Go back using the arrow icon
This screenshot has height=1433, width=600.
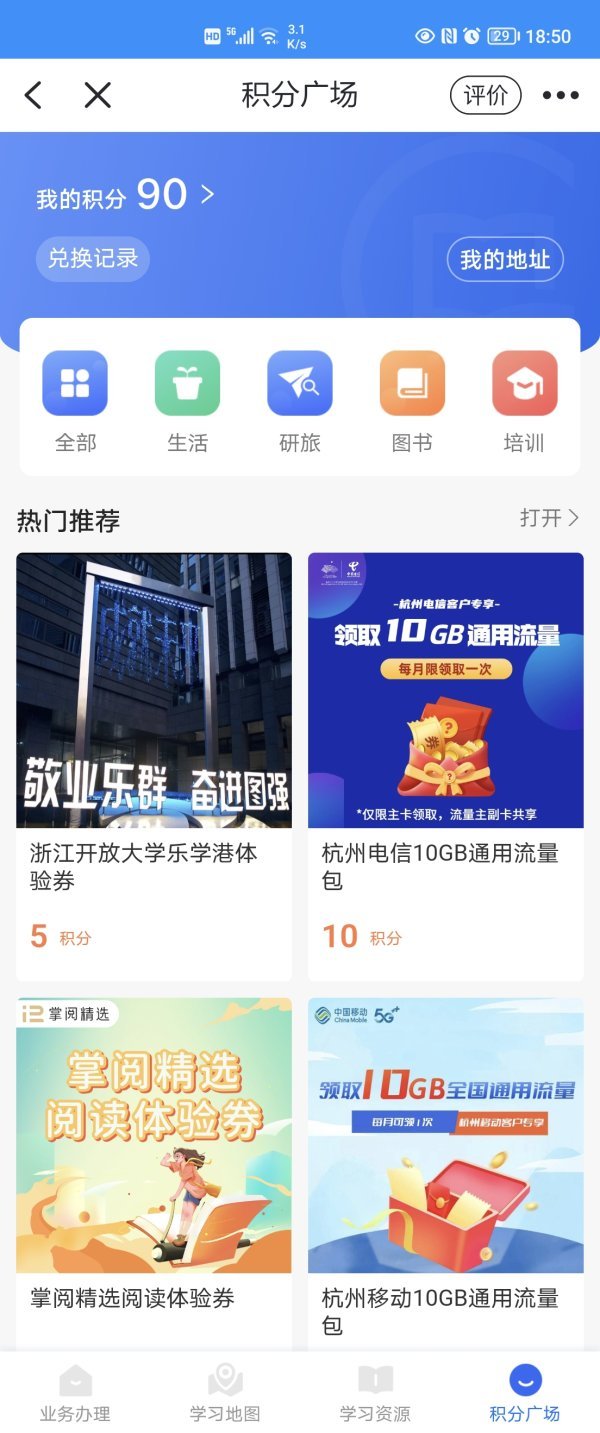33,96
